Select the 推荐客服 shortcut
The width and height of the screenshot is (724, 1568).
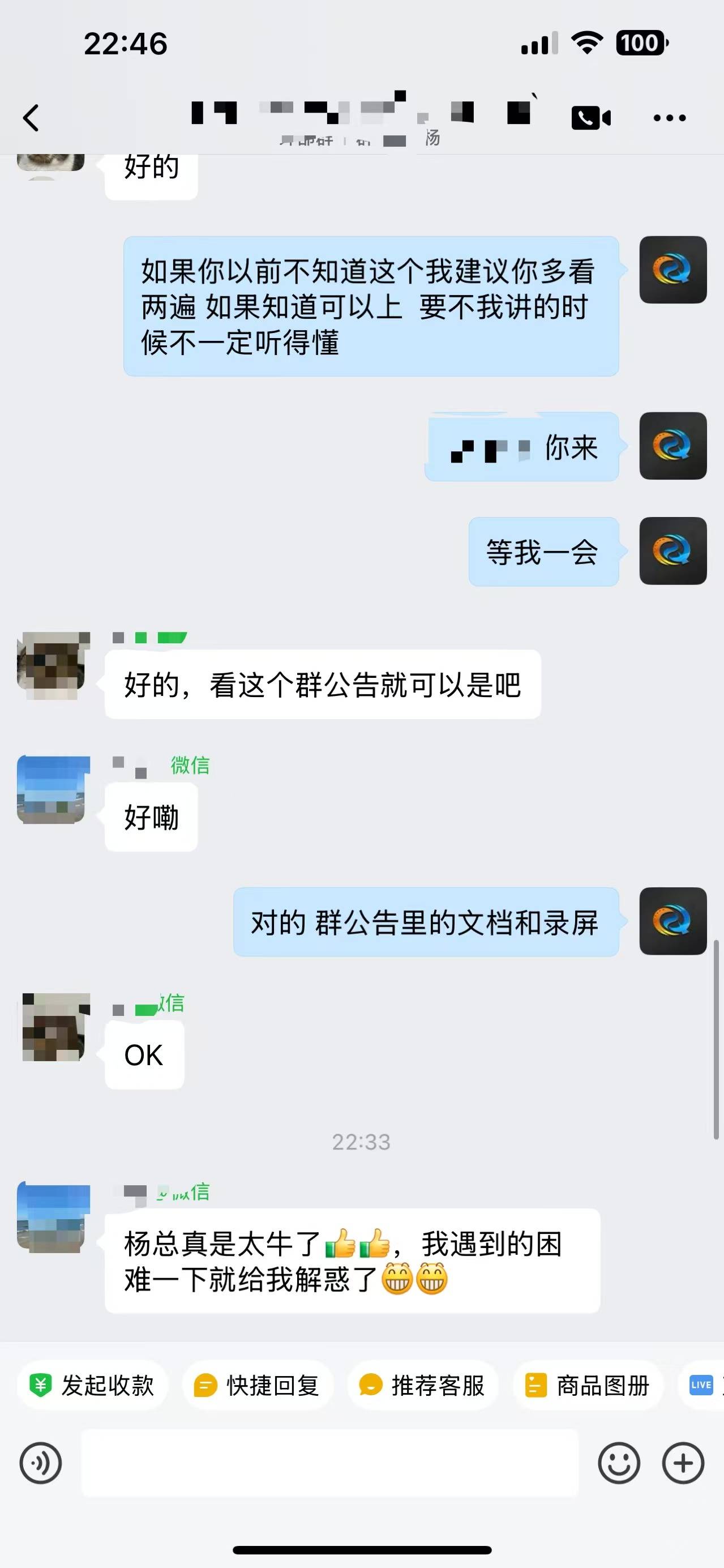[x=423, y=1386]
